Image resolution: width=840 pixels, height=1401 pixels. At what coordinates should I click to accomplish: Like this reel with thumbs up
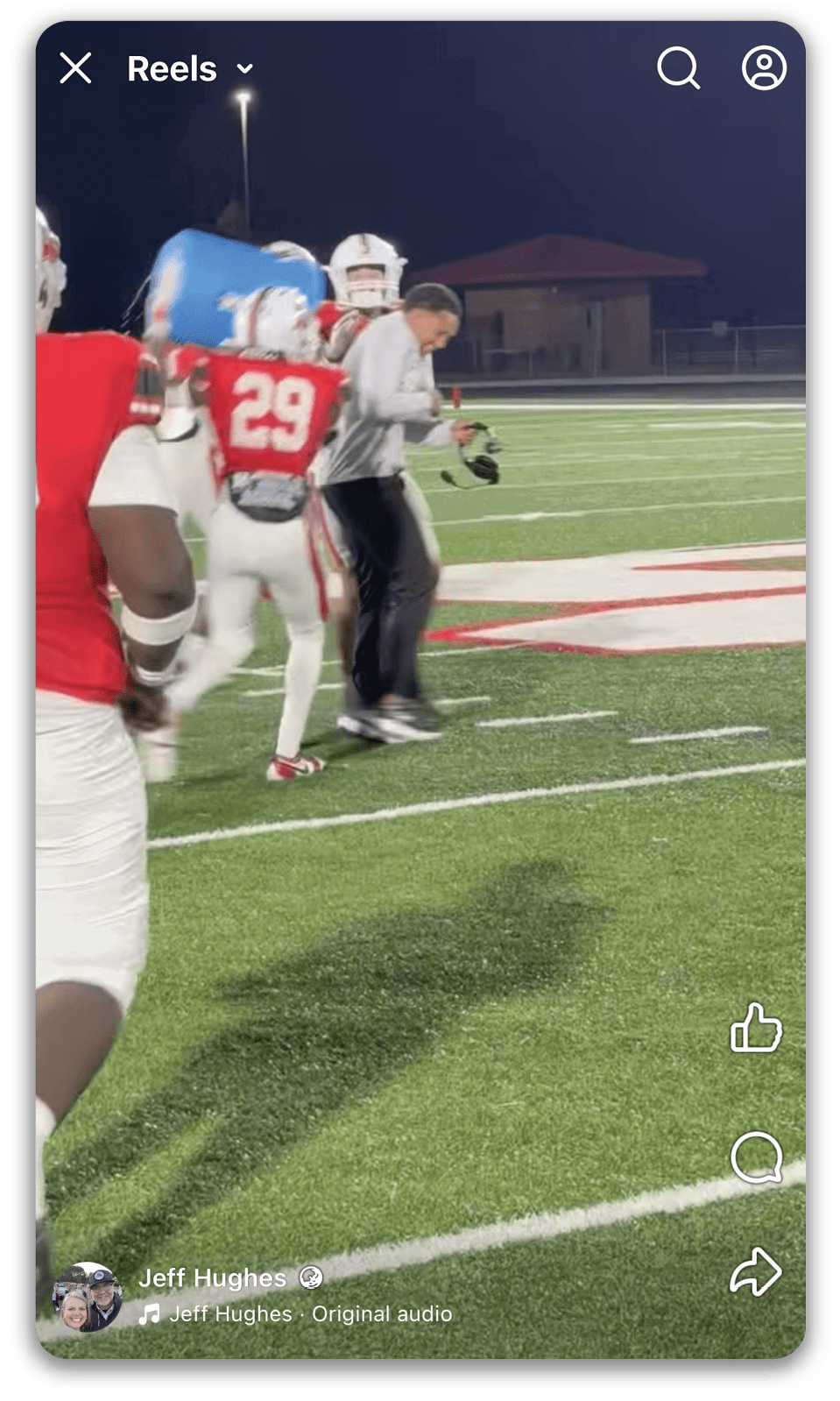(756, 1027)
